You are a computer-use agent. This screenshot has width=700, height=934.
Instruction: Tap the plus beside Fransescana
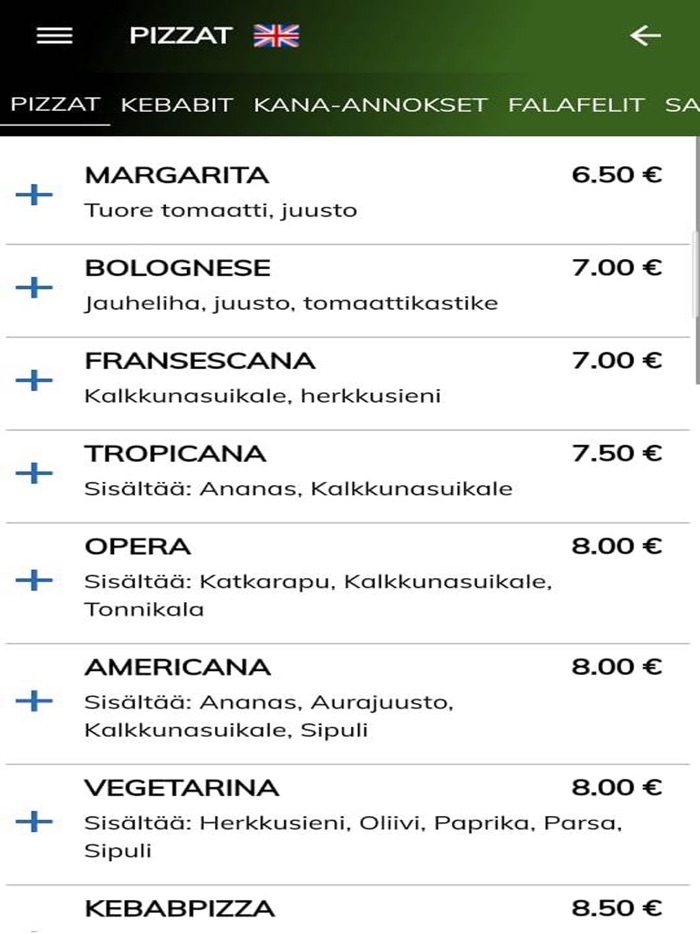(35, 380)
